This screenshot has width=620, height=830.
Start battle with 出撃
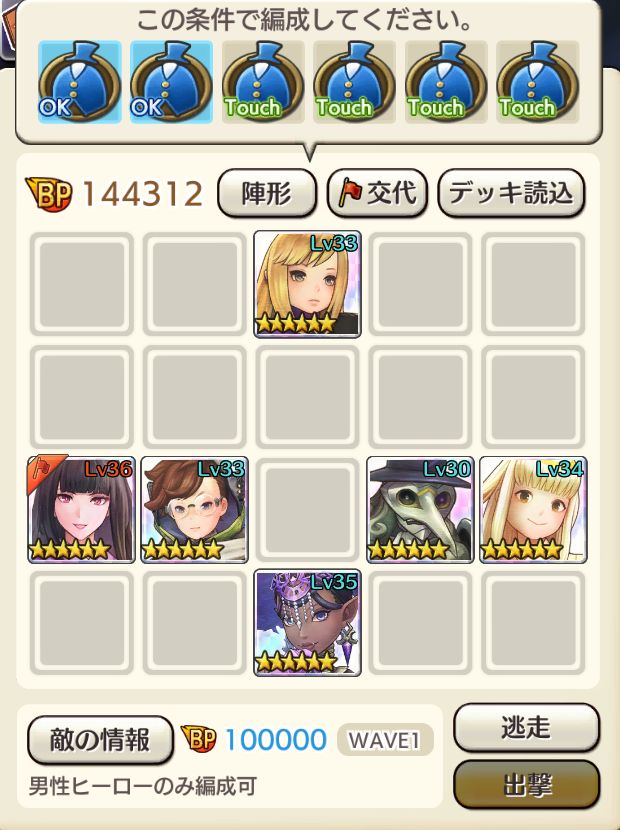pos(526,784)
